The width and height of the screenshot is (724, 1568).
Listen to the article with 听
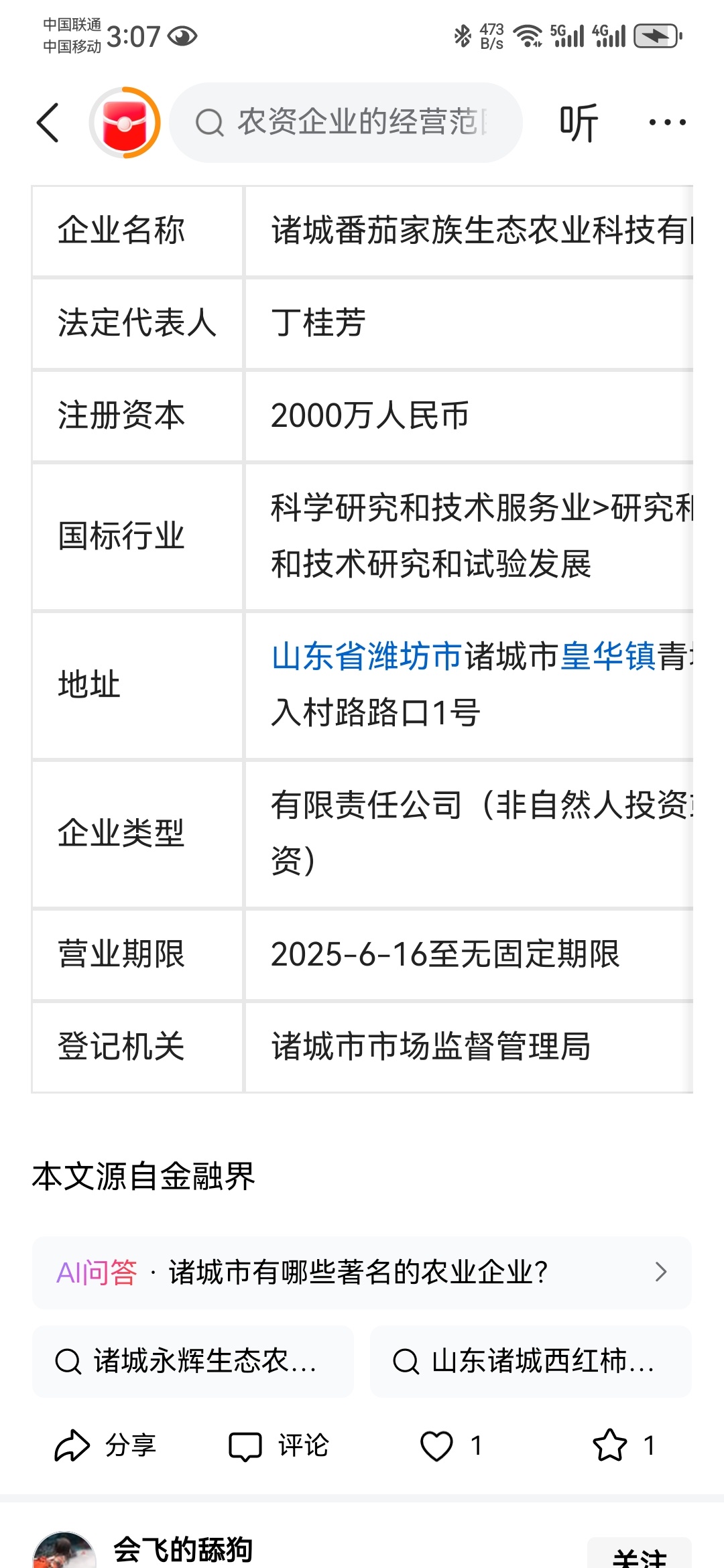578,123
